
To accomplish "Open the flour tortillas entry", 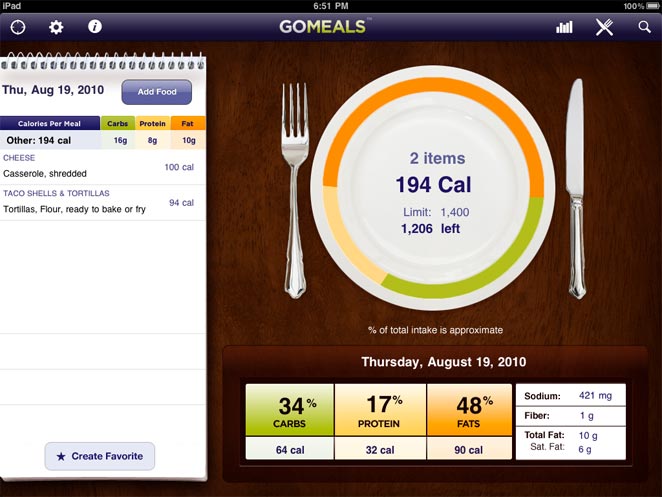I will click(100, 202).
